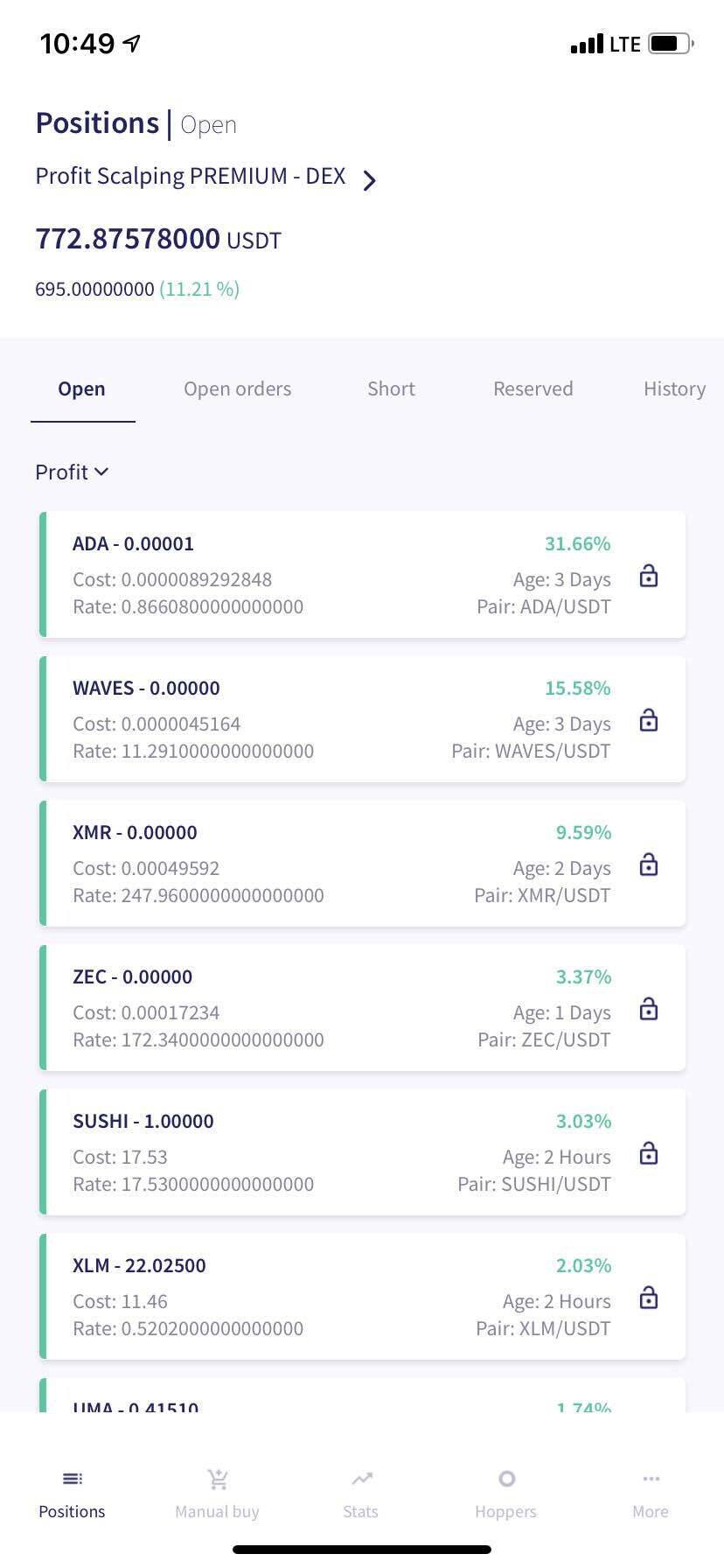Open the XMR position card
This screenshot has width=724, height=1568.
tap(332, 864)
